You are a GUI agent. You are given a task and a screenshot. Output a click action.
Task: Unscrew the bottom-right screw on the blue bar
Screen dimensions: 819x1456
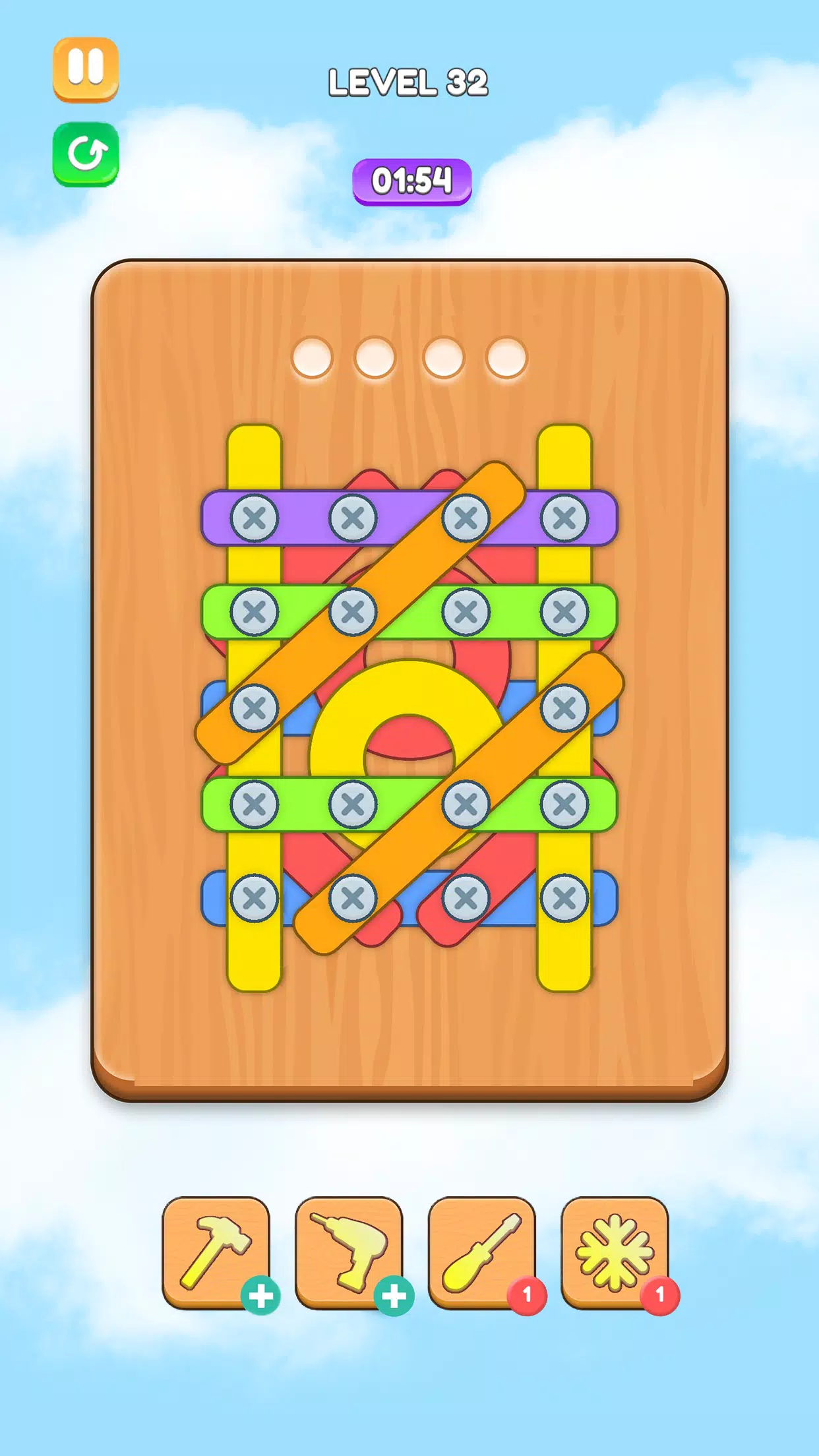coord(564,898)
